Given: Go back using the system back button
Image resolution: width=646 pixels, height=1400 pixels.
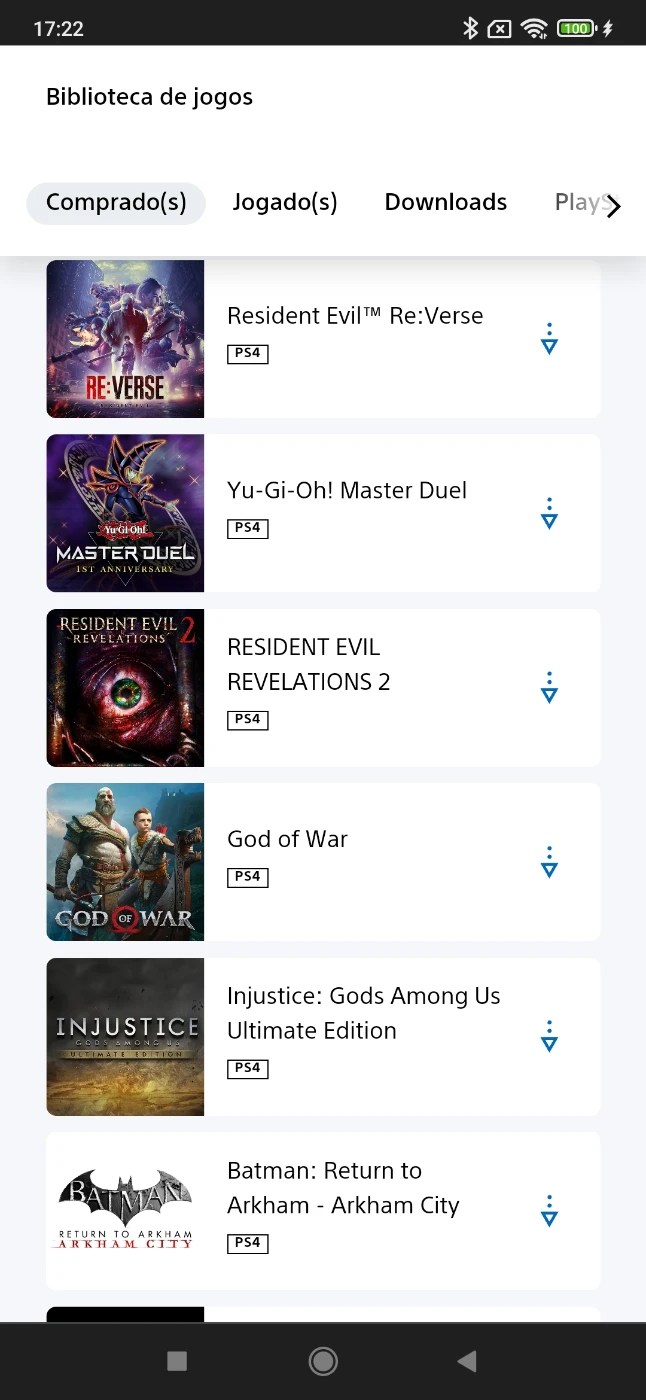Looking at the screenshot, I should coord(467,1360).
